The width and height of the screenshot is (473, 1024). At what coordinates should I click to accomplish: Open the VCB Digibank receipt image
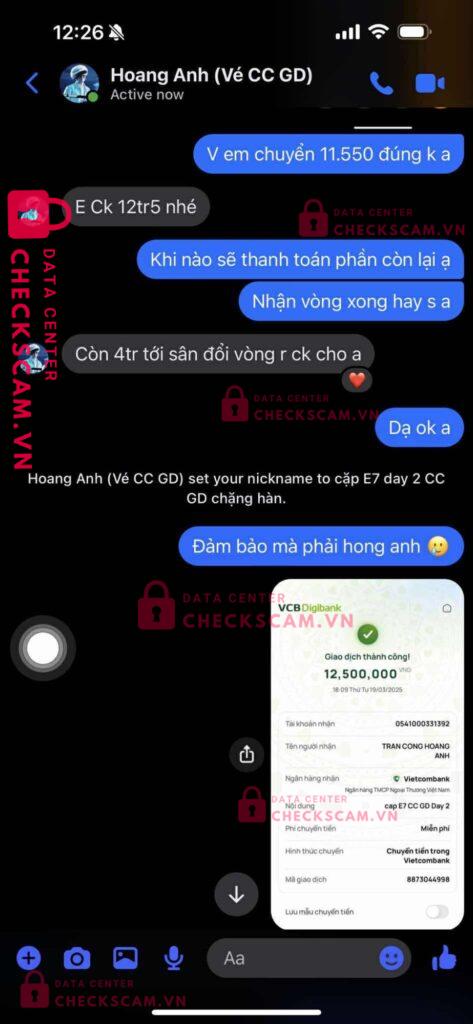(367, 754)
